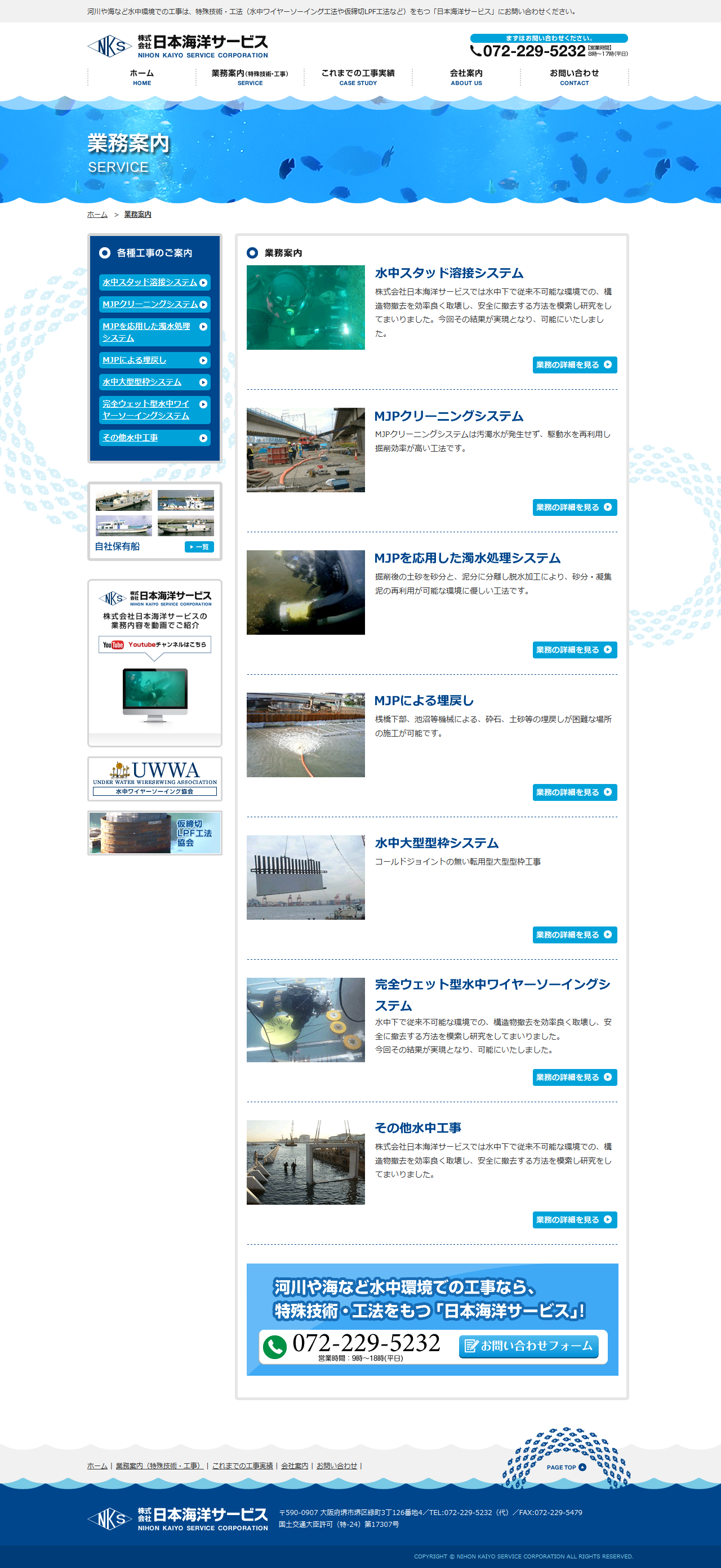Tap the ホーム breadcrumb link
The width and height of the screenshot is (721, 1568).
[x=97, y=214]
